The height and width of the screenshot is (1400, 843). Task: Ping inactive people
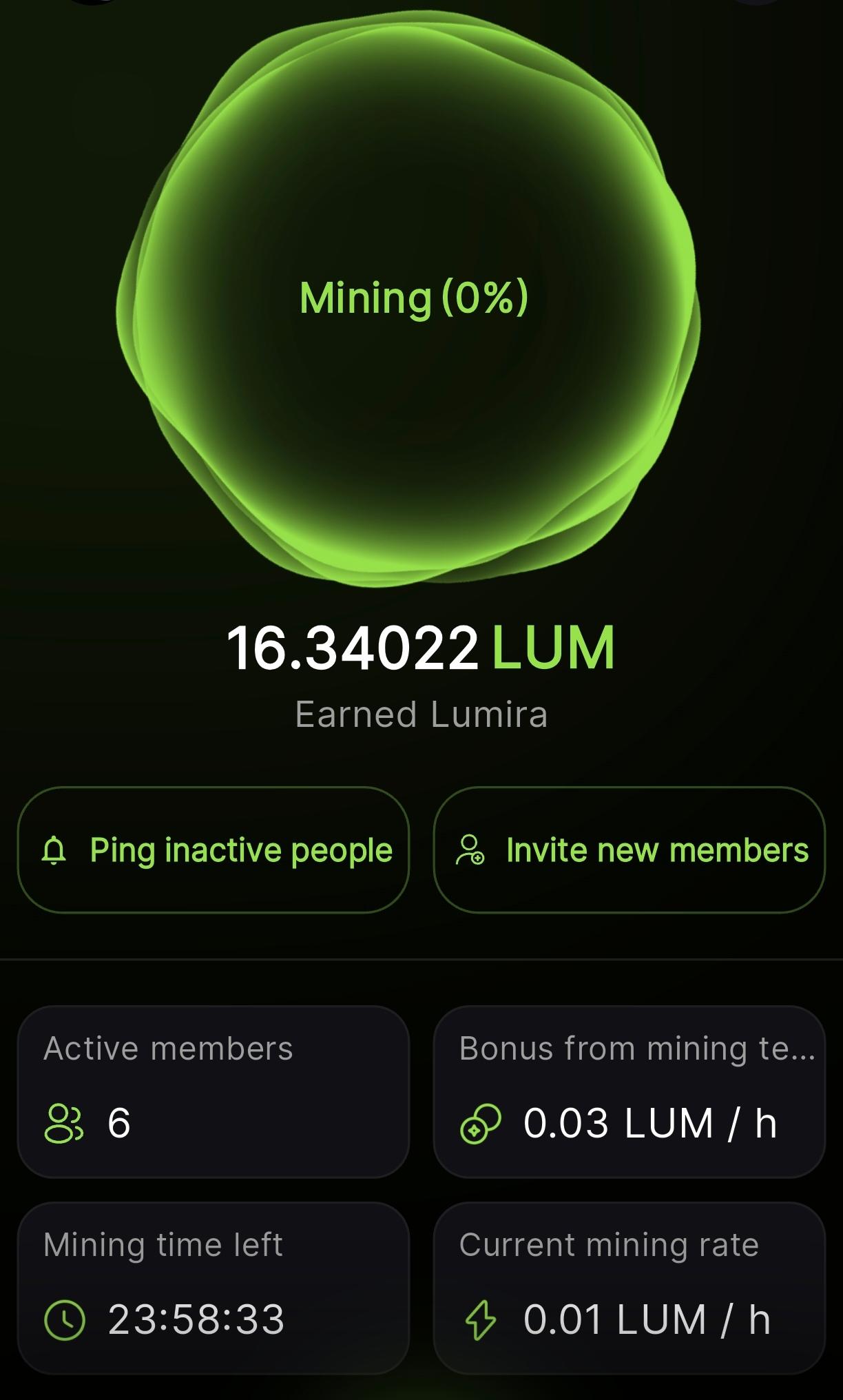coord(214,850)
